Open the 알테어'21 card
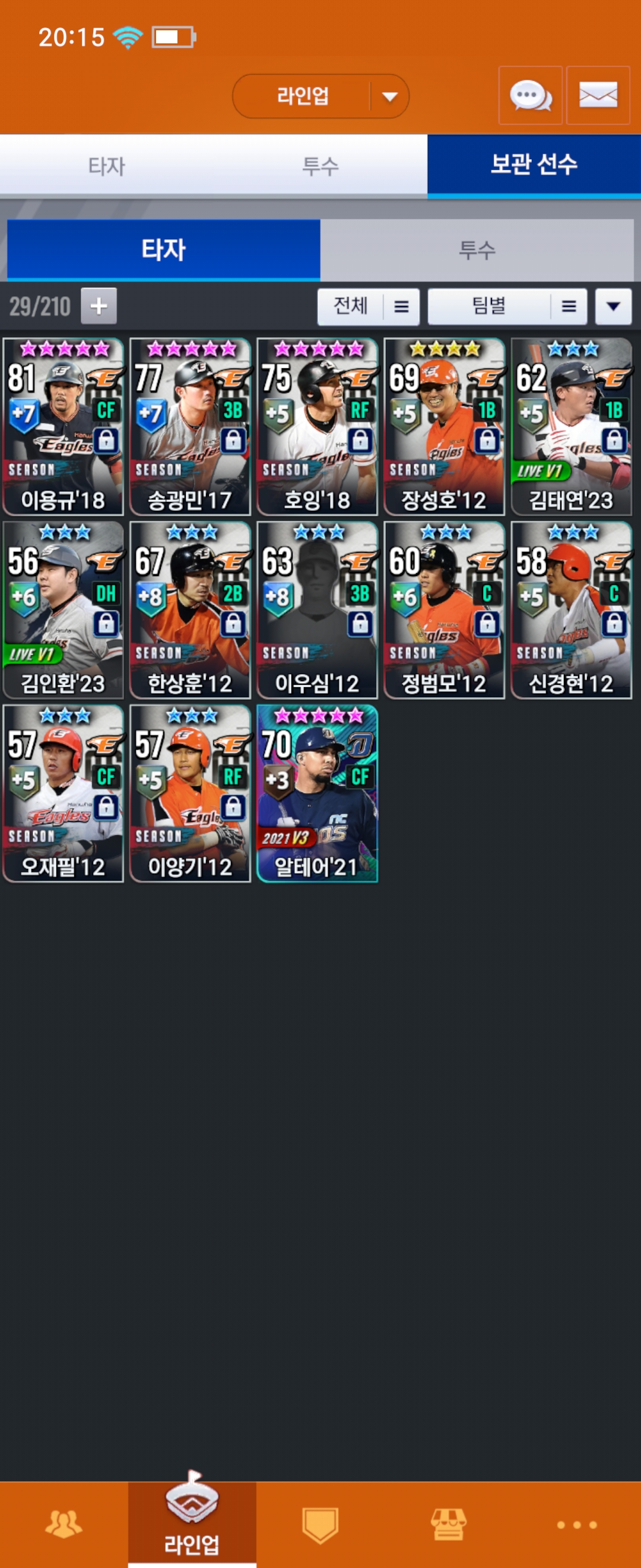This screenshot has height=1568, width=641. pos(318,793)
